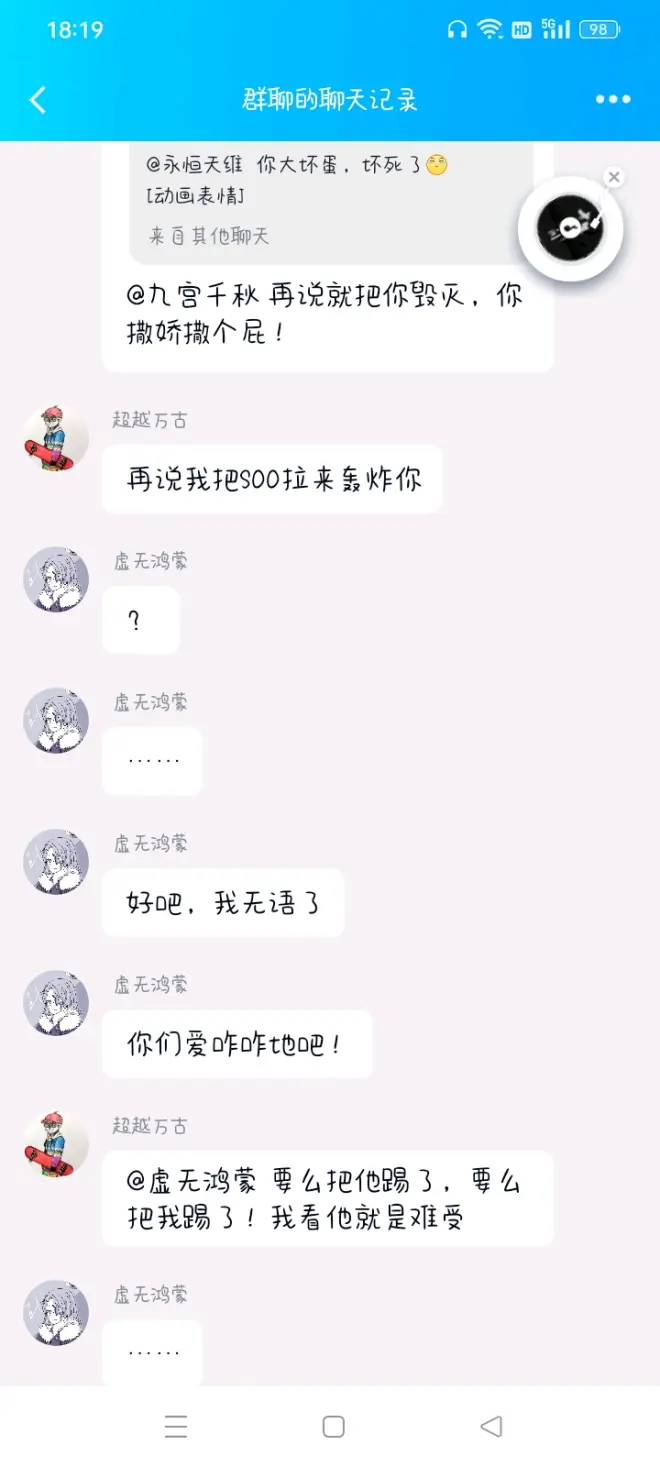Tap the system back triangle button
The image size is (660, 1467).
pos(490,1427)
